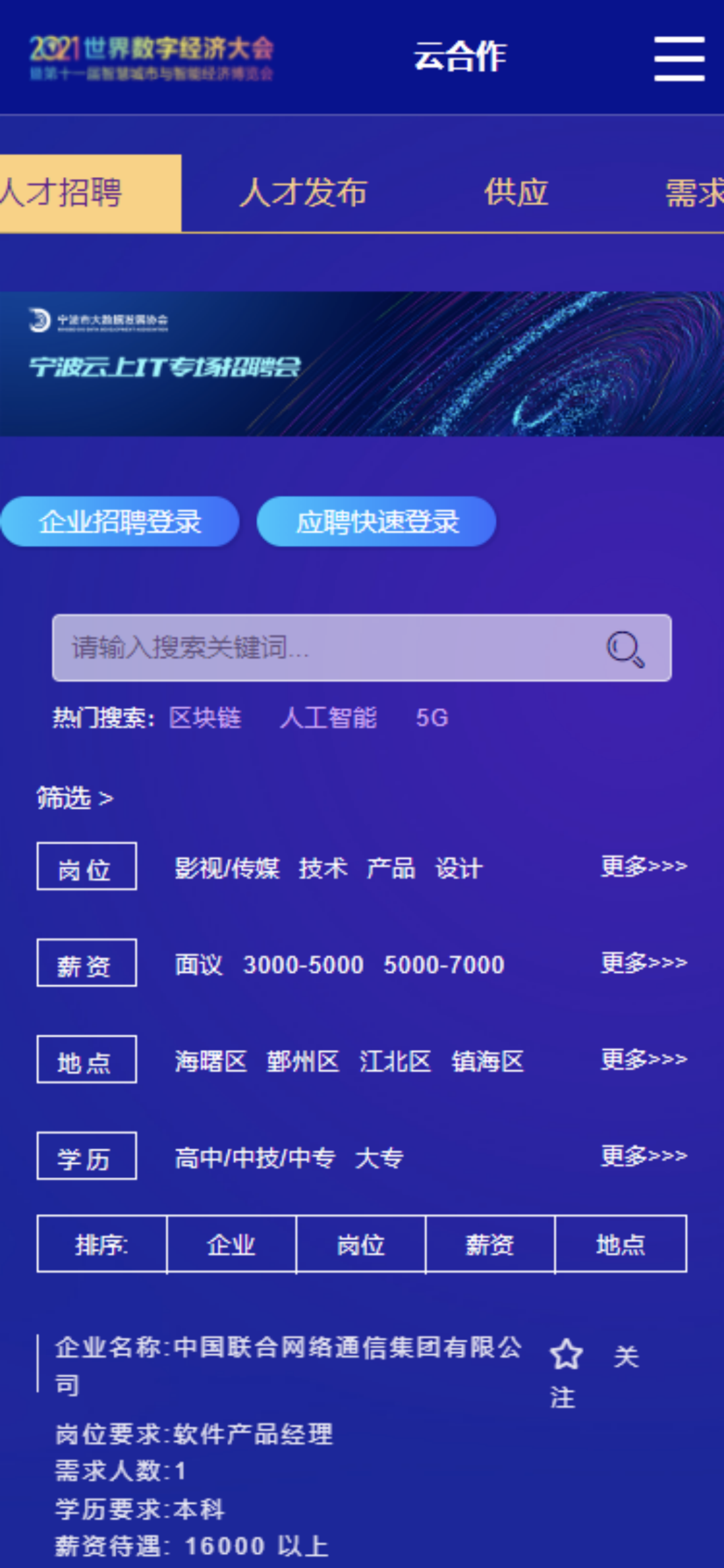Filter salary by 3000-5000
The width and height of the screenshot is (724, 1568).
[303, 965]
